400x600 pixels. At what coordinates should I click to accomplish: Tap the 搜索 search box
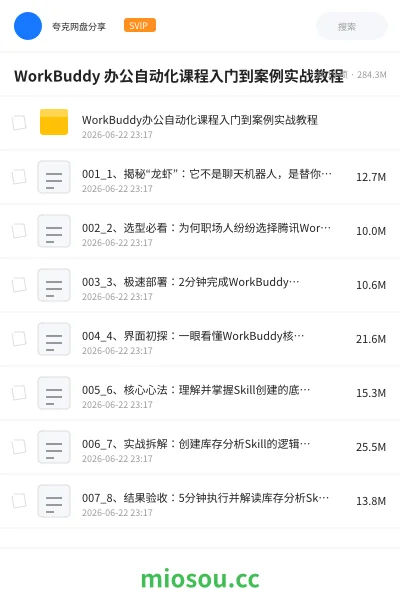click(351, 26)
